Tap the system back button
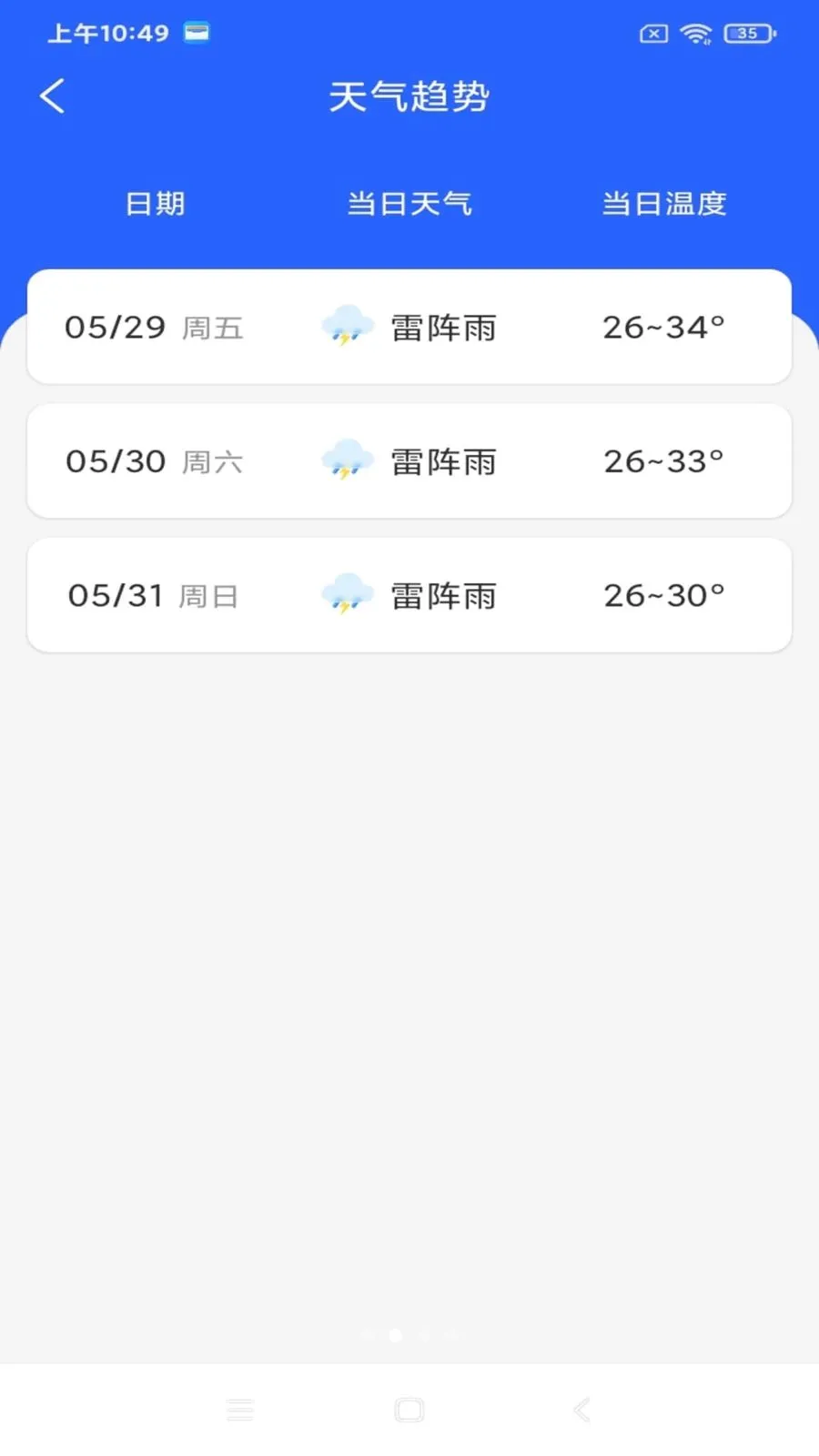The width and height of the screenshot is (819, 1456). (581, 1410)
